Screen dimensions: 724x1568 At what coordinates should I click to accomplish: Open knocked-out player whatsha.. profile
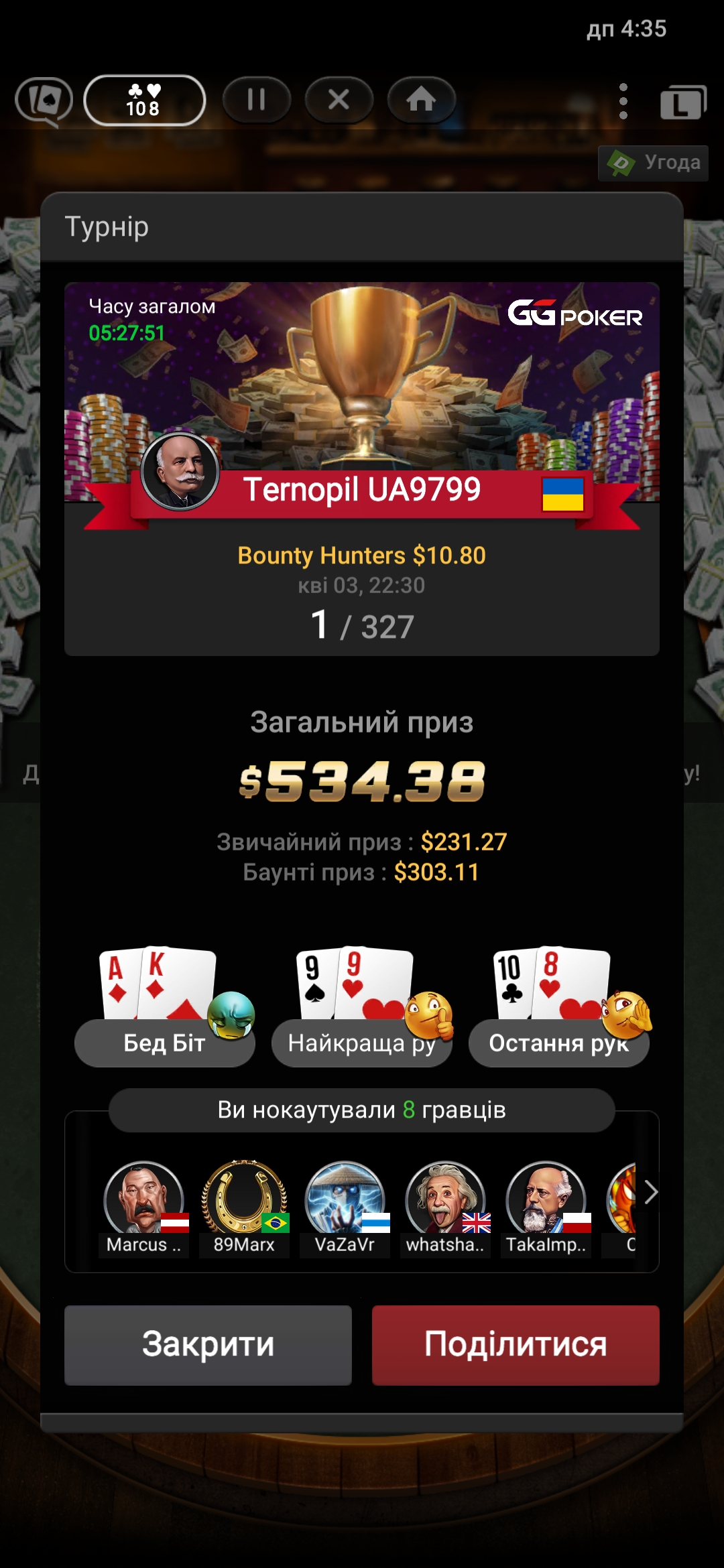click(445, 1201)
